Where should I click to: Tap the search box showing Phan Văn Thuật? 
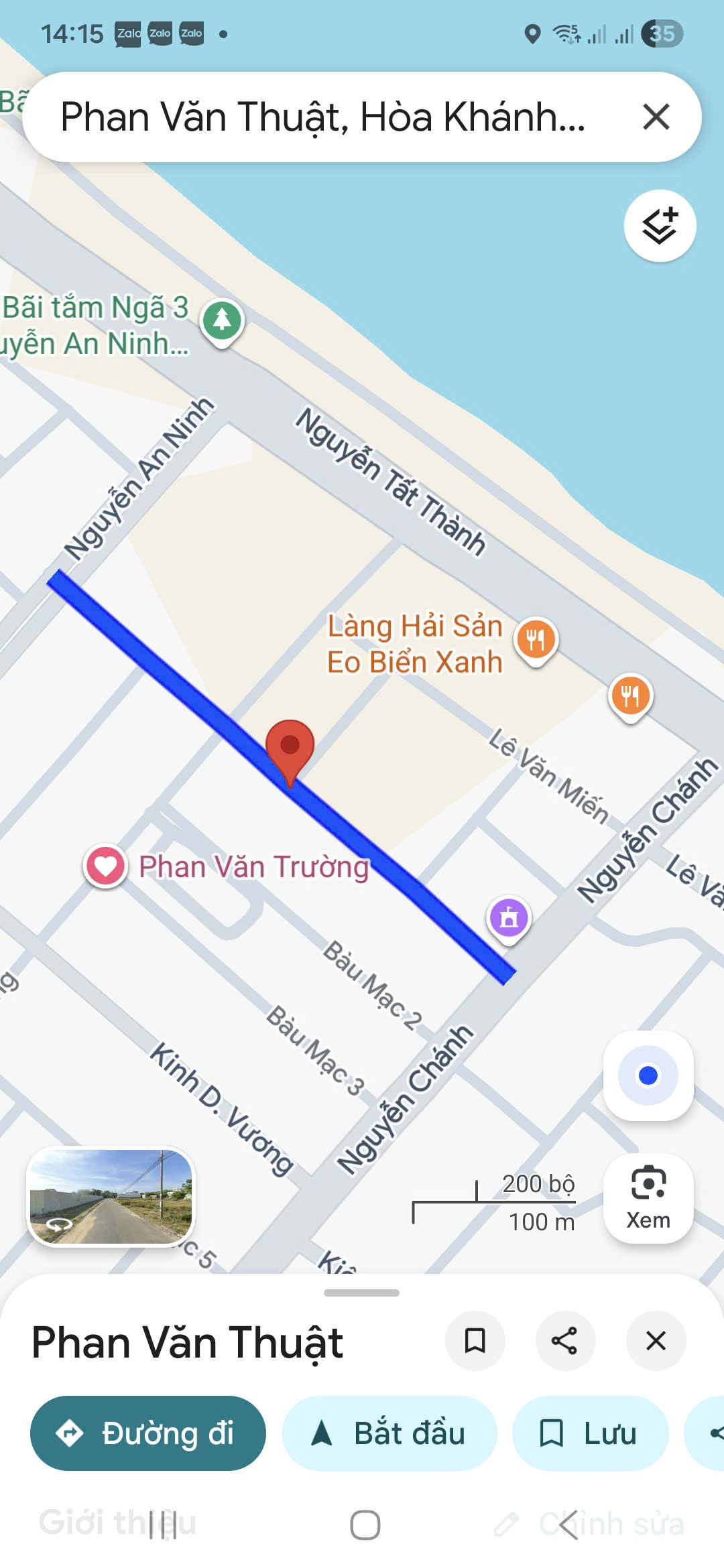click(322, 117)
